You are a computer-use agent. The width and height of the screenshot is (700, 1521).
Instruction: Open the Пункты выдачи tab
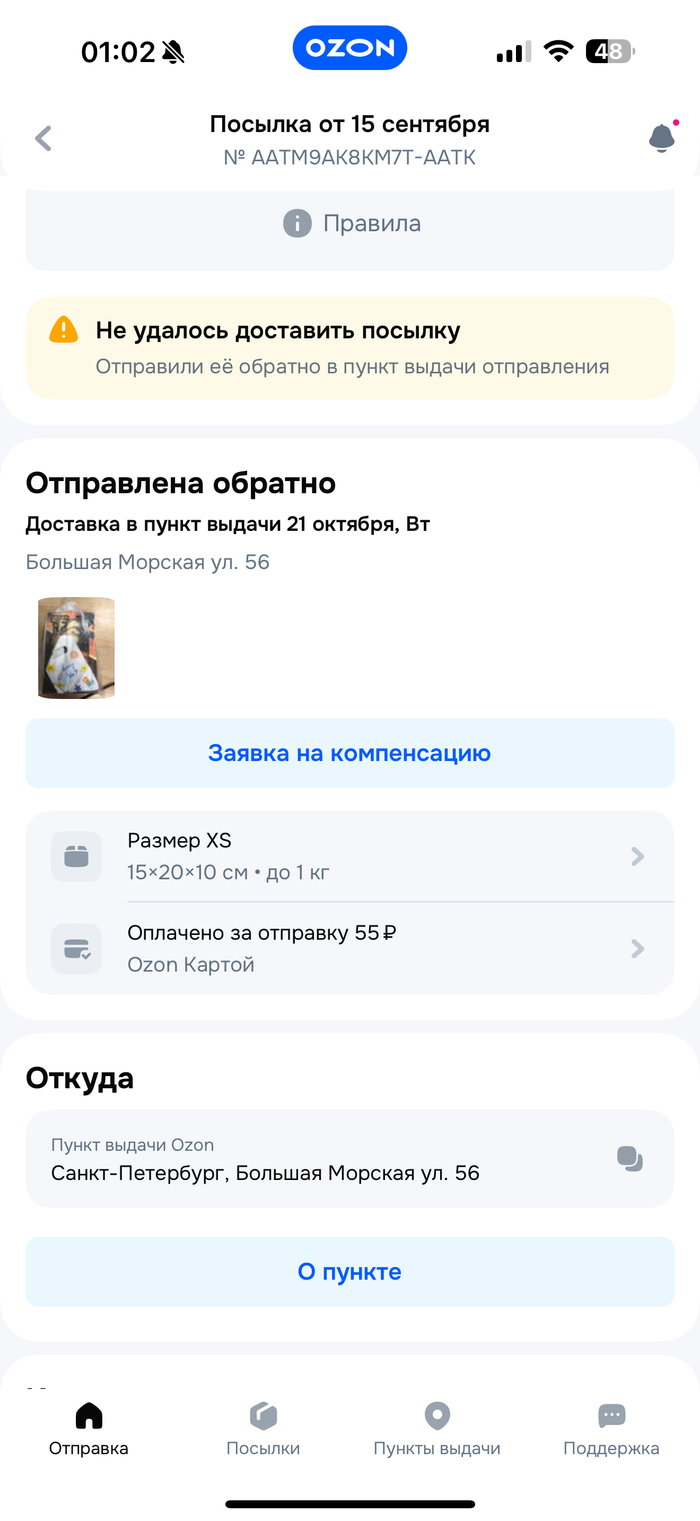point(437,1429)
